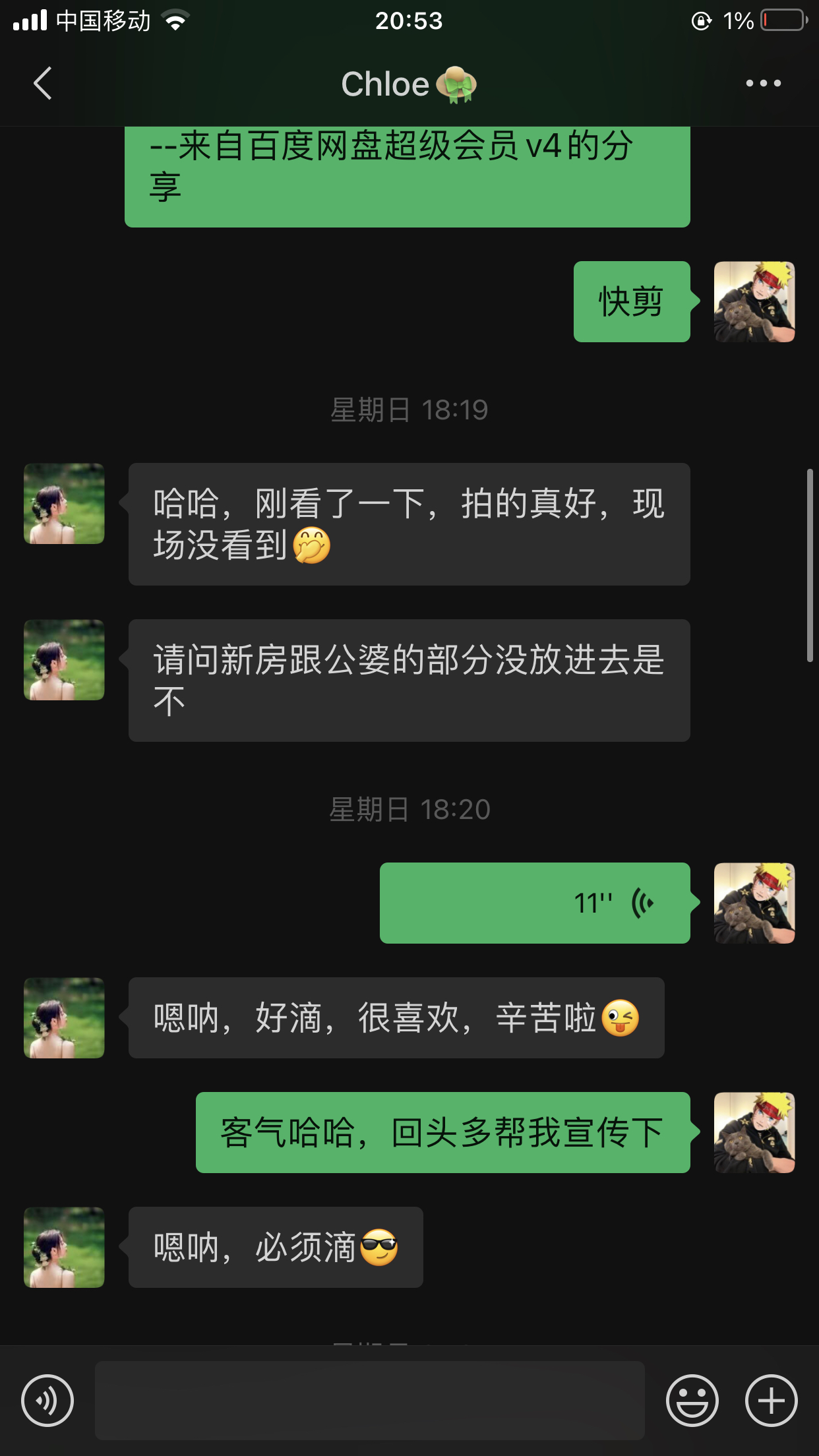Open my avatar next to 快剪 message
Viewport: 819px width, 1456px height.
(x=754, y=301)
